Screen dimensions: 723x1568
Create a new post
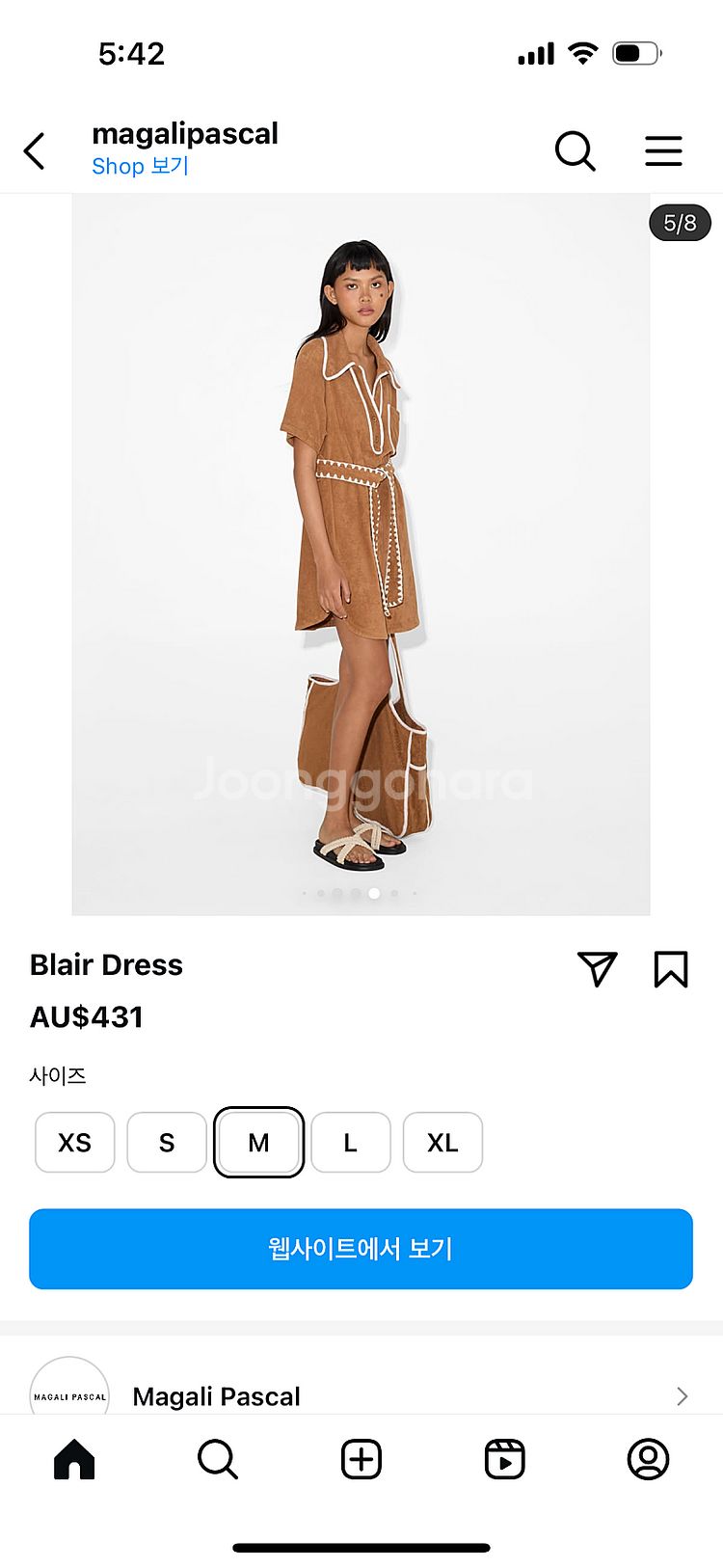coord(361,1459)
